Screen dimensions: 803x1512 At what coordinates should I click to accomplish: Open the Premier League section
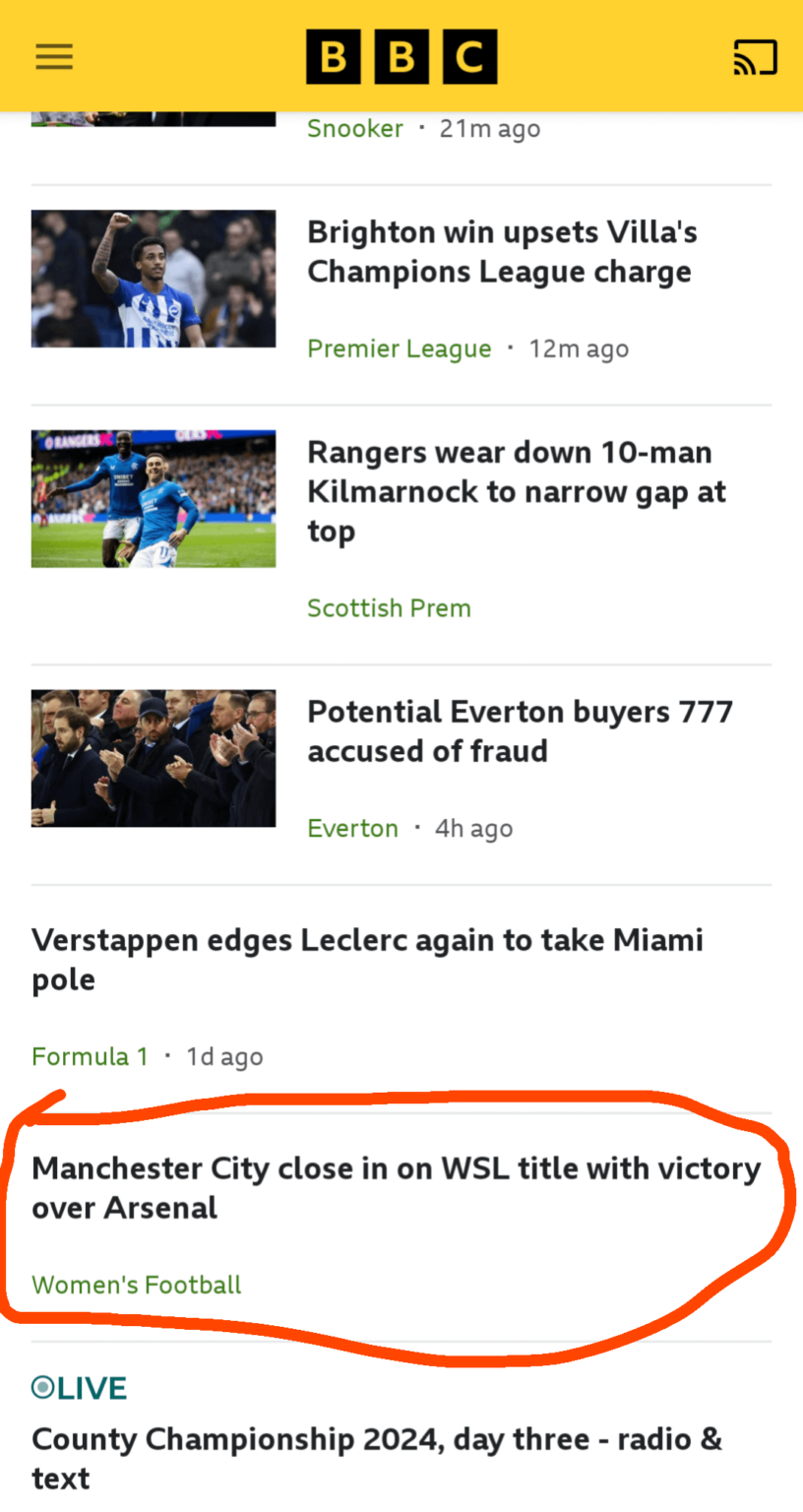[x=400, y=348]
